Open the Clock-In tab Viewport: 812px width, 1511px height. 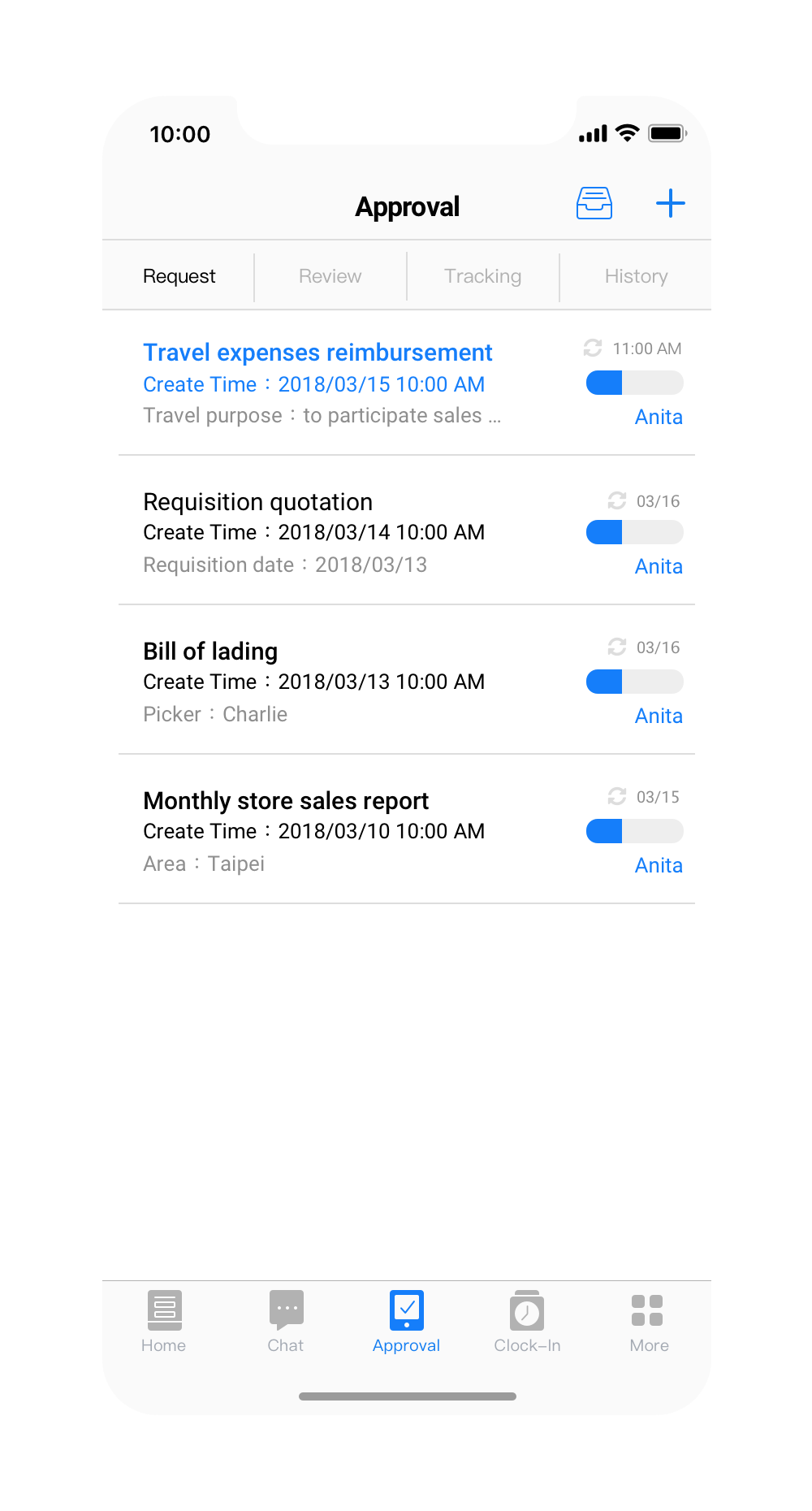527,1321
